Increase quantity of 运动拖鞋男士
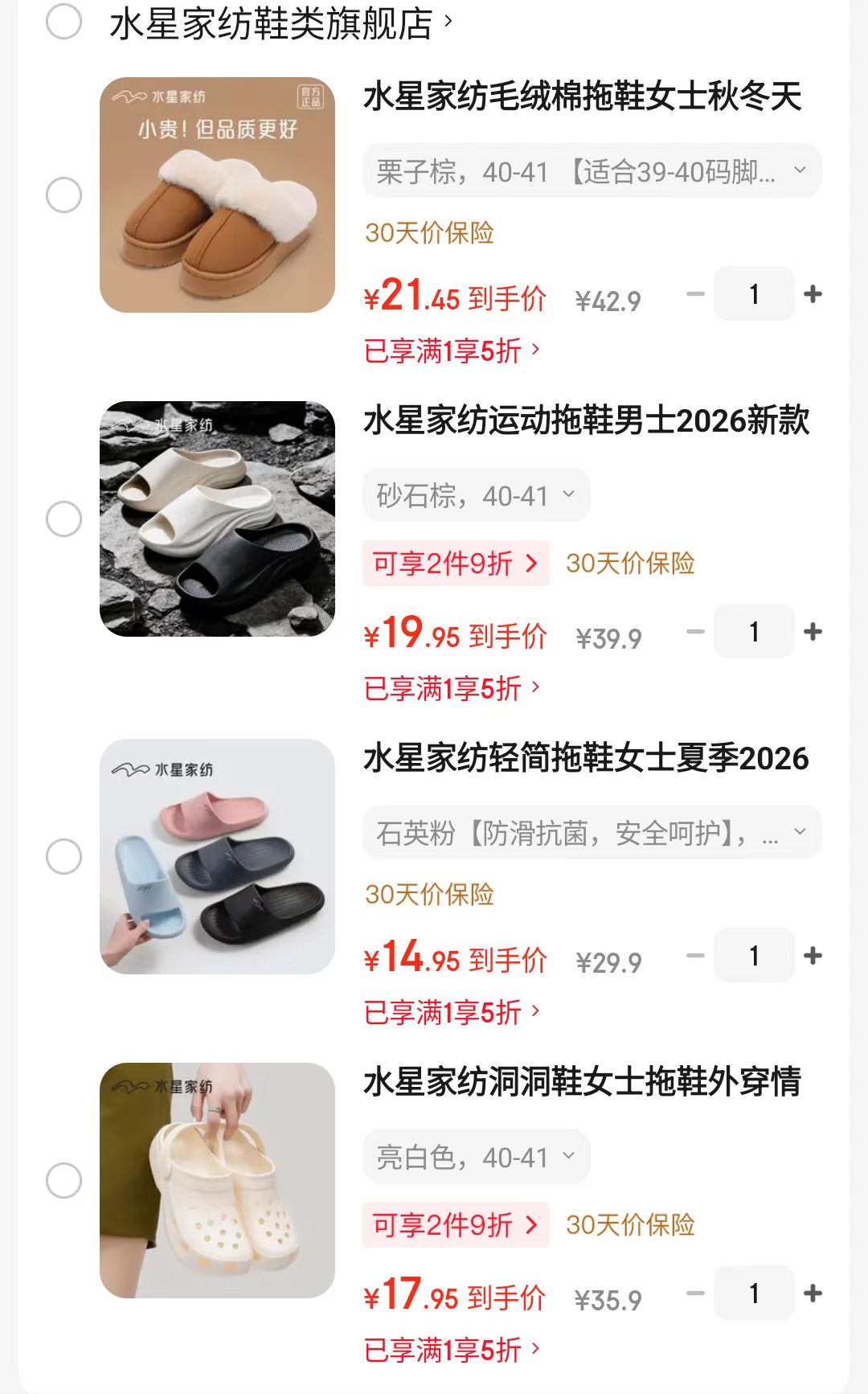Viewport: 868px width, 1394px height. [x=813, y=632]
